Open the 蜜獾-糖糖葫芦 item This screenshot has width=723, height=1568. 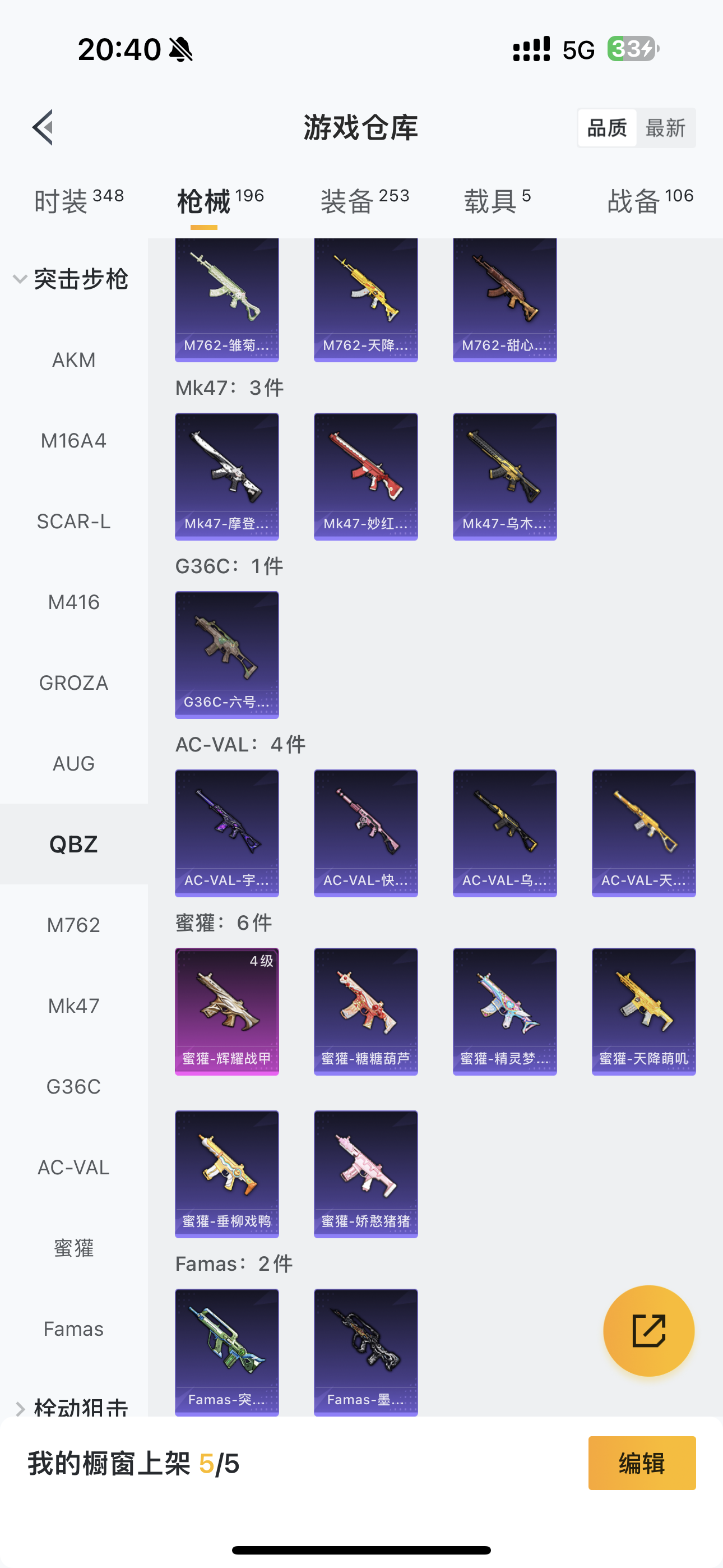coord(366,1011)
